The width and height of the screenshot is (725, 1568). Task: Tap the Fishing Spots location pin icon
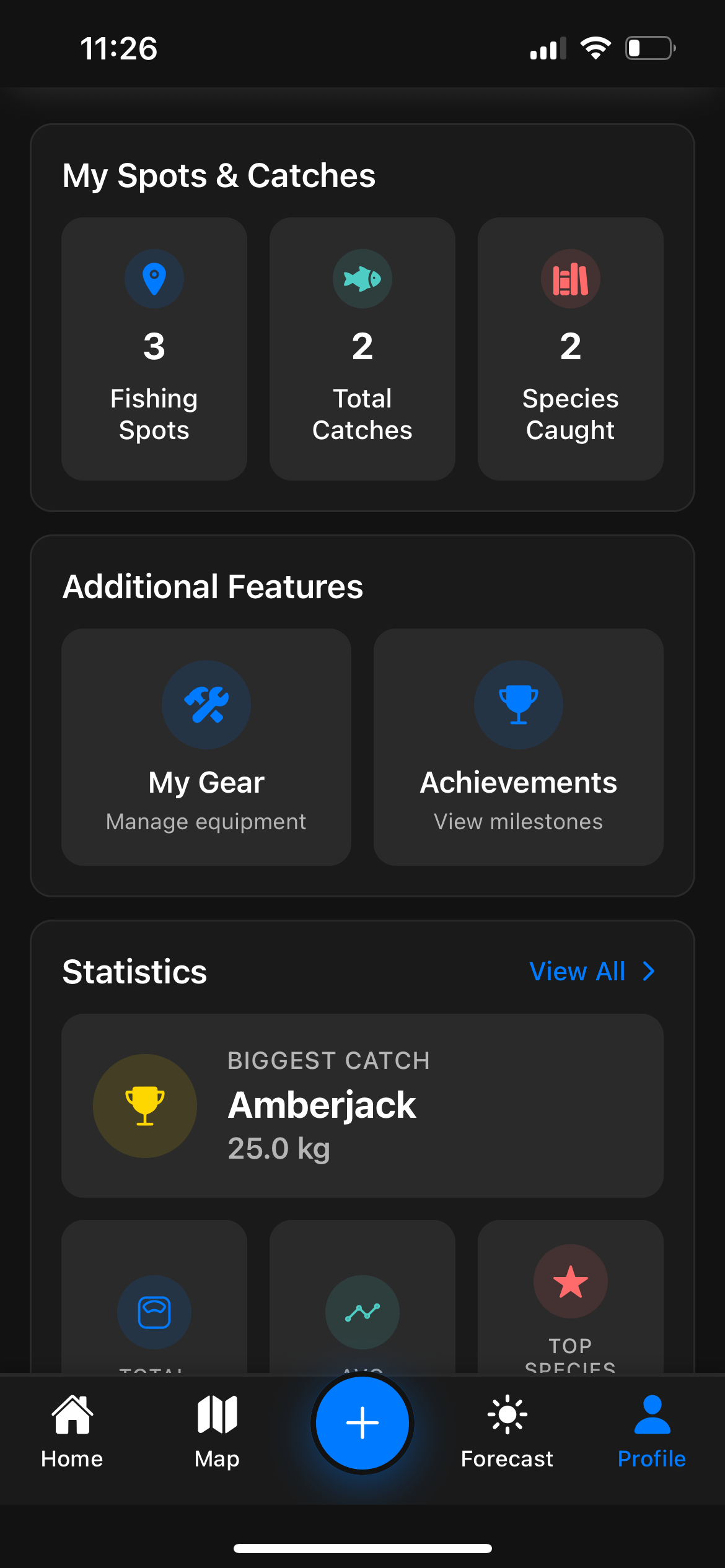[154, 279]
